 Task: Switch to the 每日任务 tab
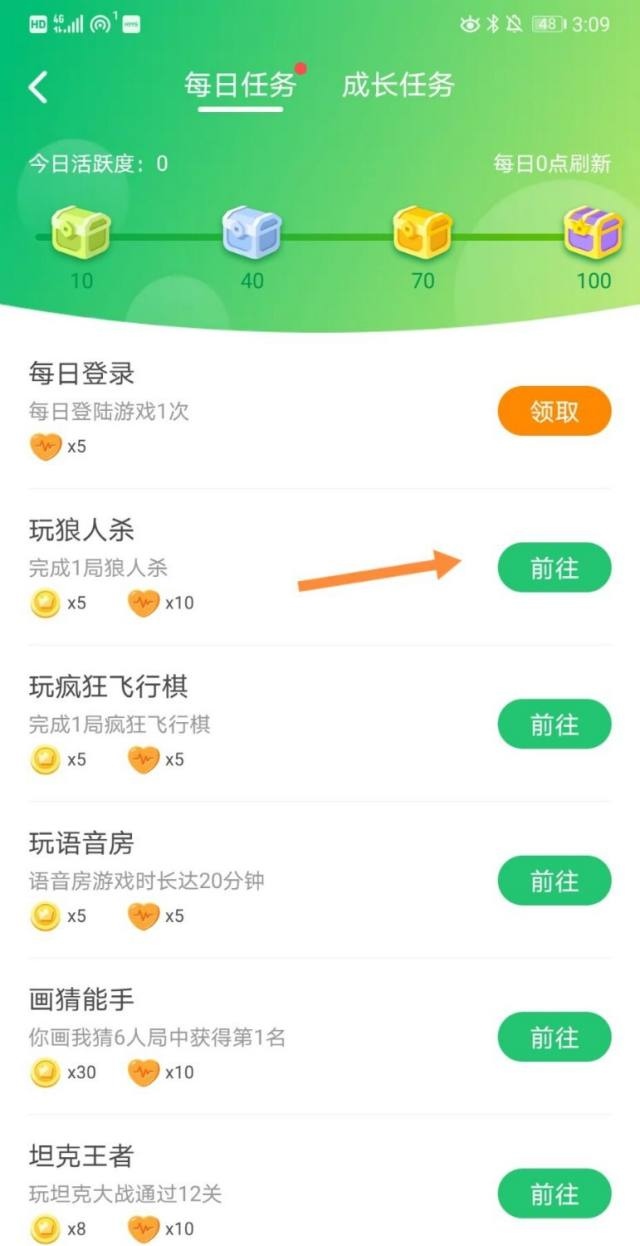(x=240, y=86)
